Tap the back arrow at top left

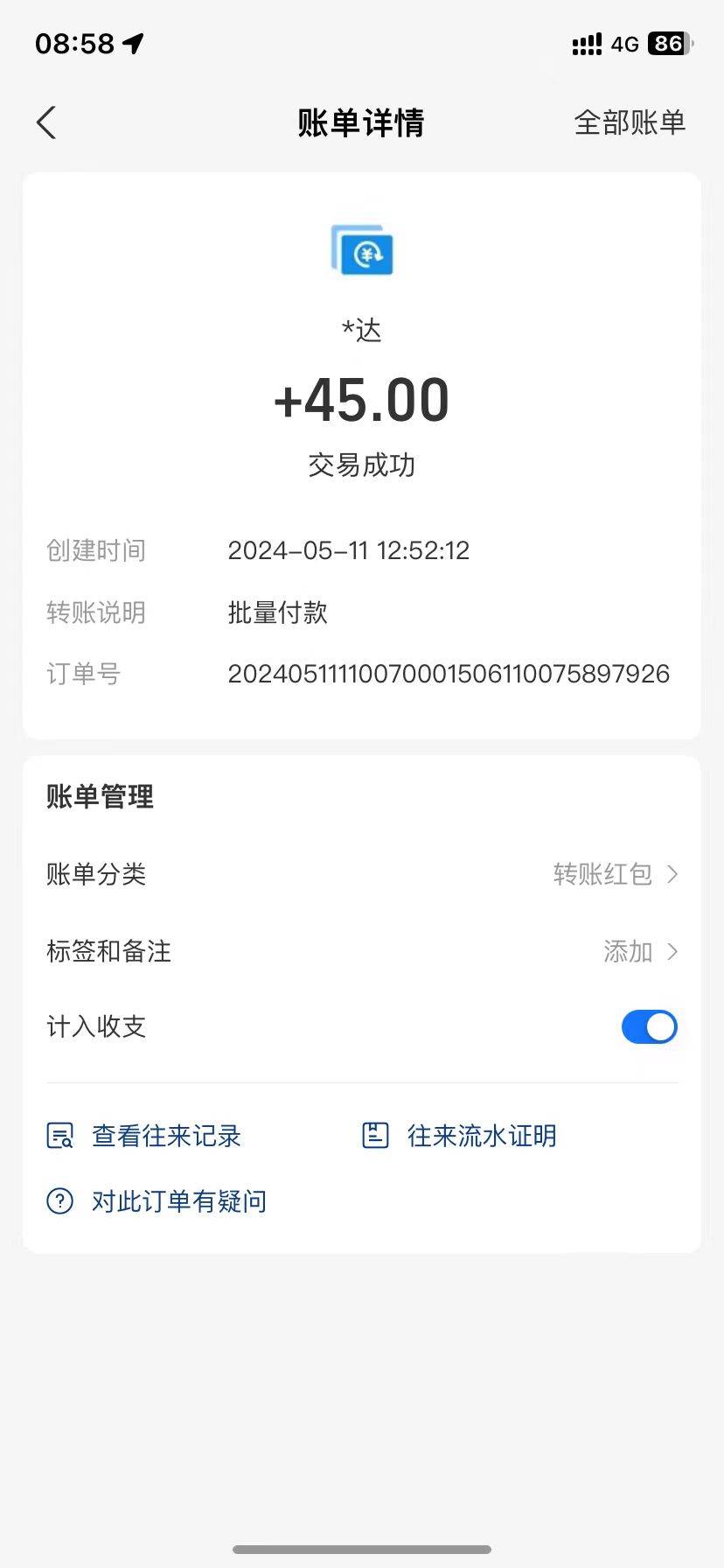tap(45, 122)
